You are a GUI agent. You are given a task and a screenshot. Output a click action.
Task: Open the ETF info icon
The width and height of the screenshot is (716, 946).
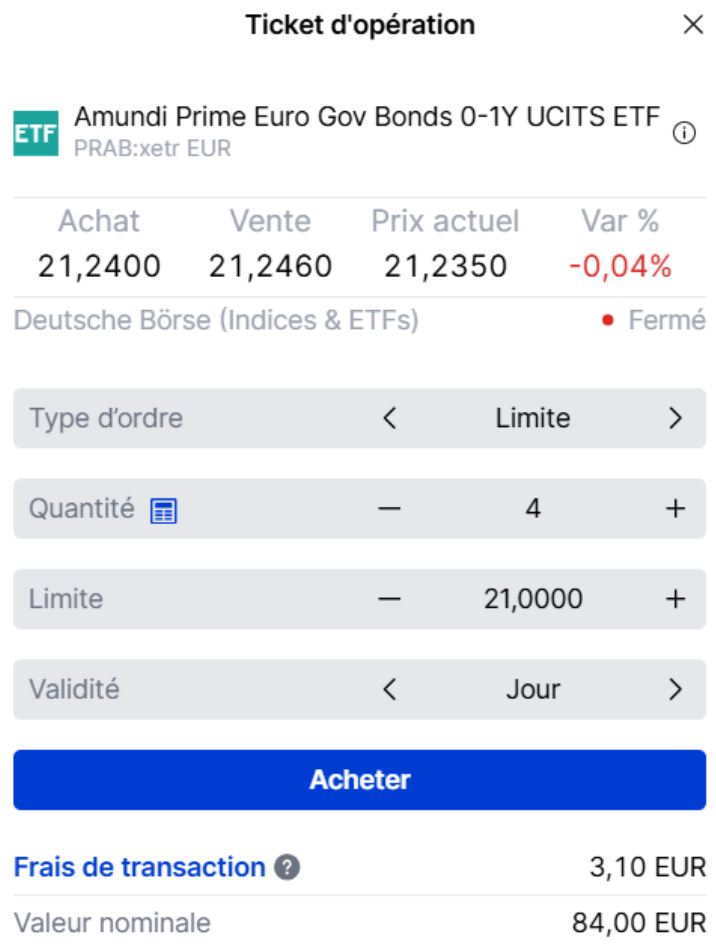click(684, 134)
